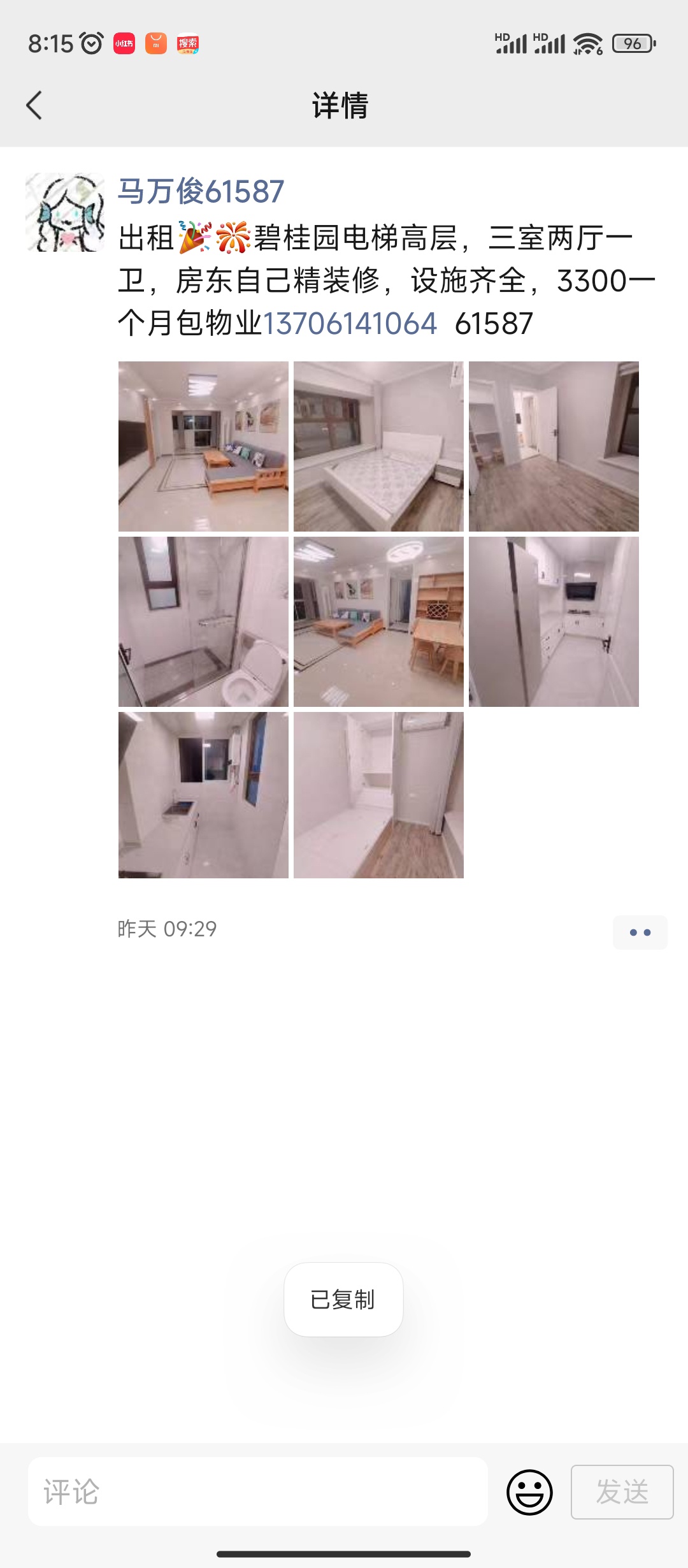Screen dimensions: 688x1568
Task: Open the two-dot like and comment menu
Action: 640,933
